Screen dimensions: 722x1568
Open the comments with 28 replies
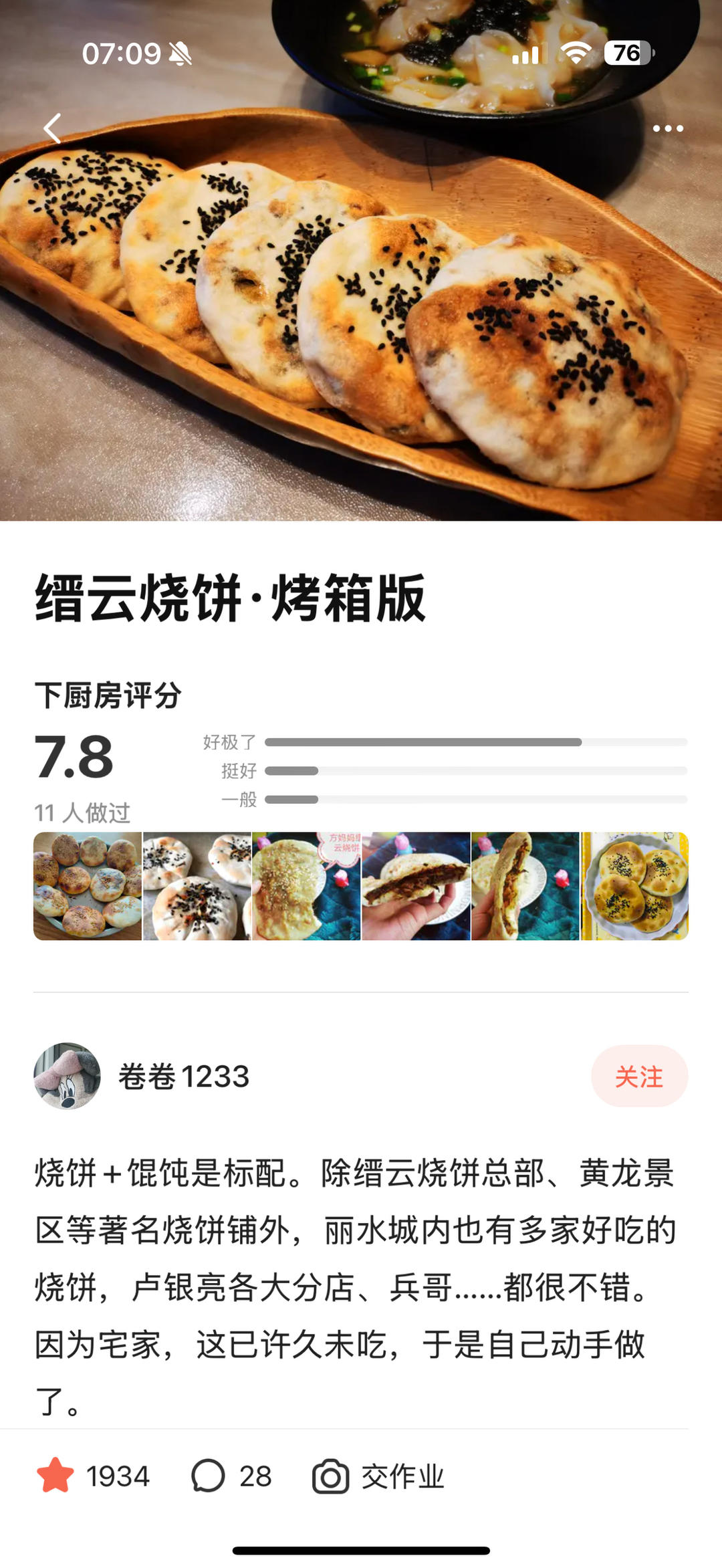(231, 1476)
